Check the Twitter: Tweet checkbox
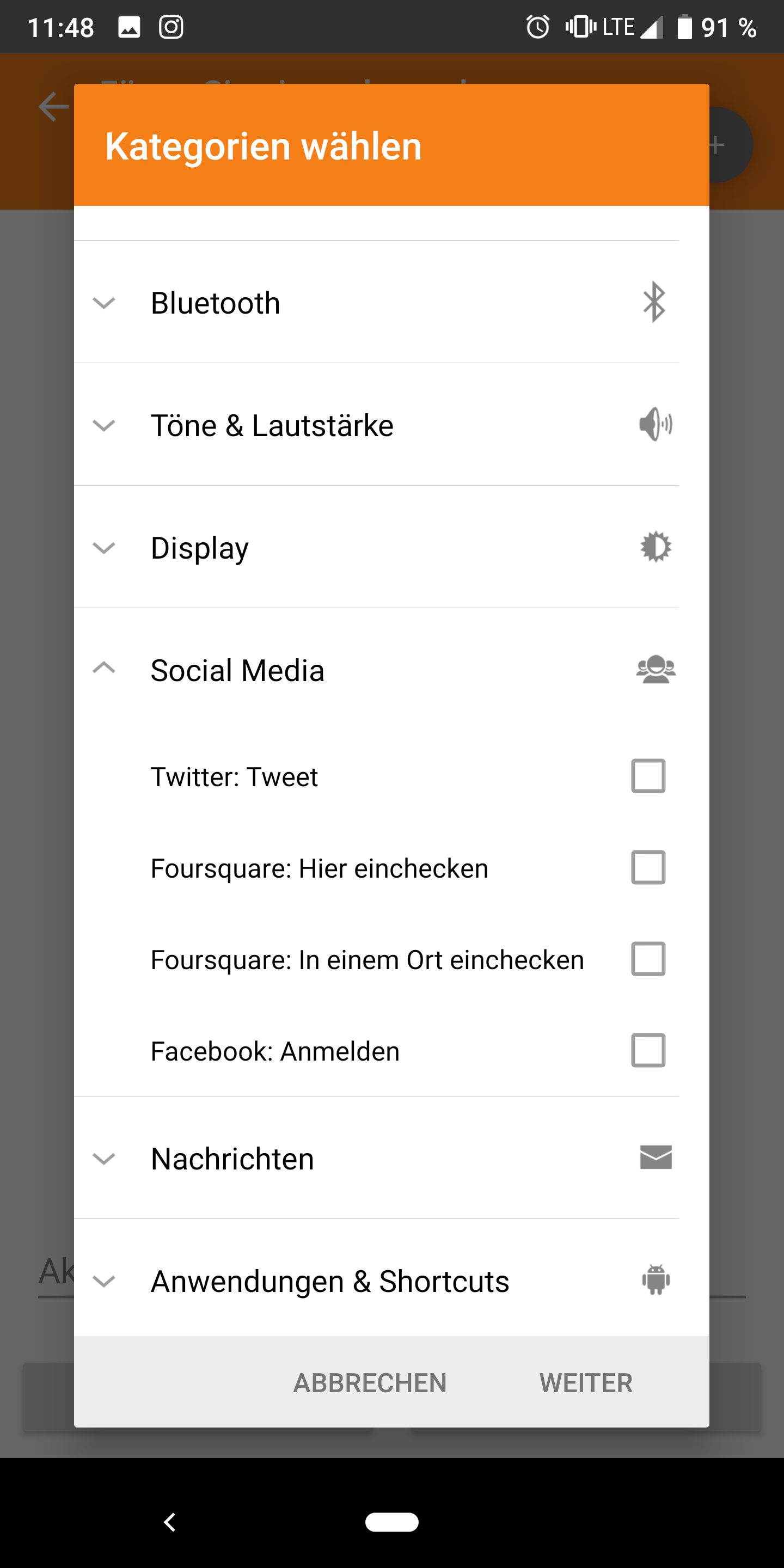Image resolution: width=784 pixels, height=1568 pixels. (648, 776)
